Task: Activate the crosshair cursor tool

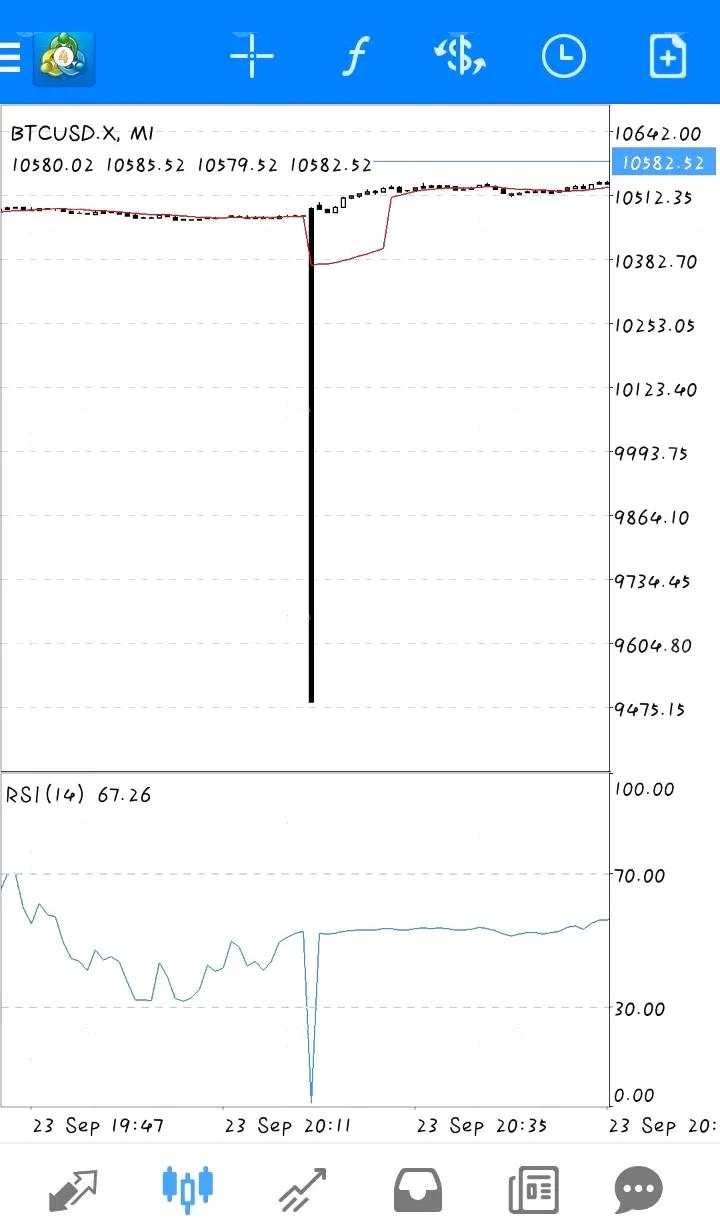Action: [x=251, y=56]
